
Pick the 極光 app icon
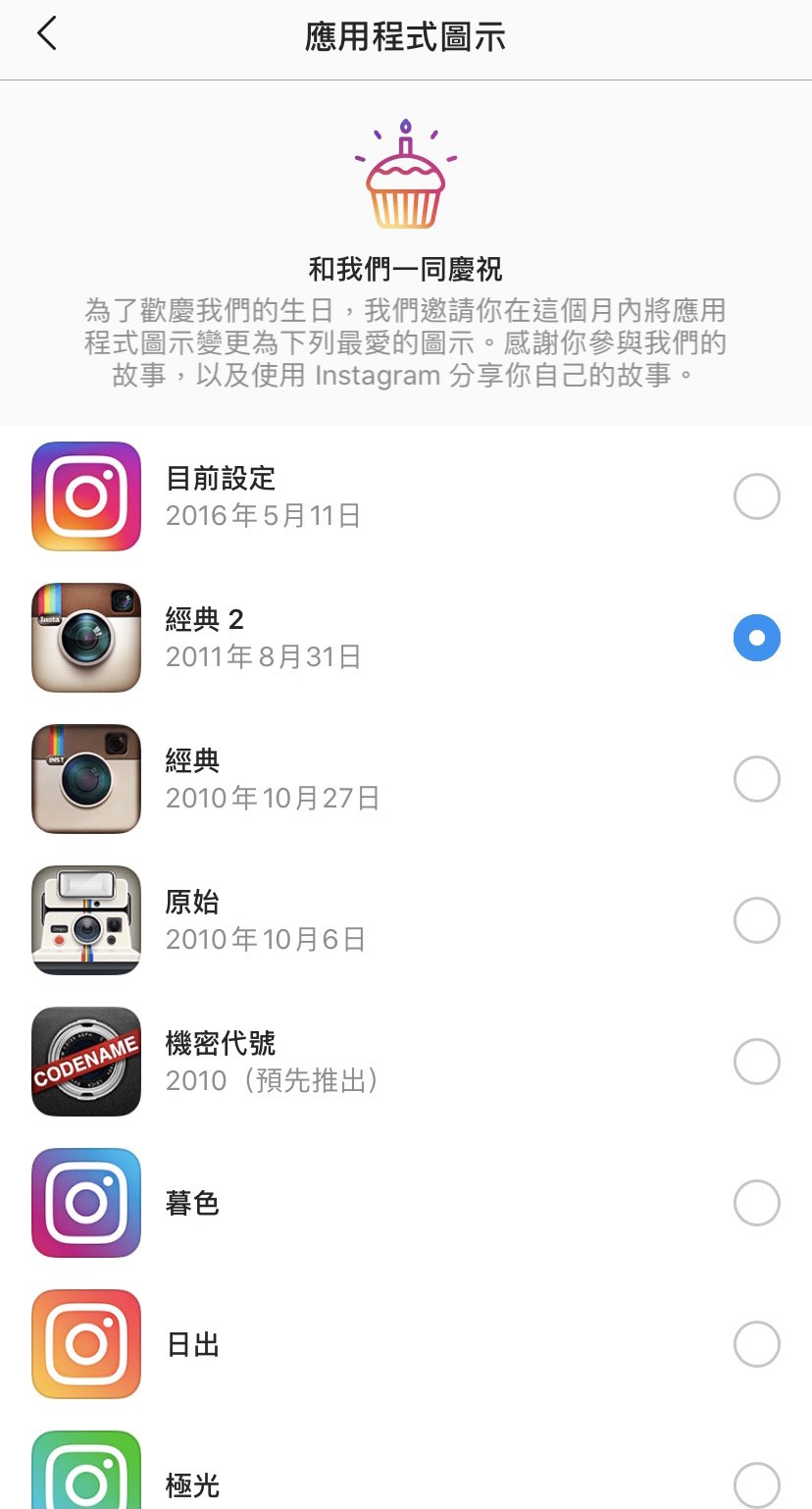[x=756, y=1483]
